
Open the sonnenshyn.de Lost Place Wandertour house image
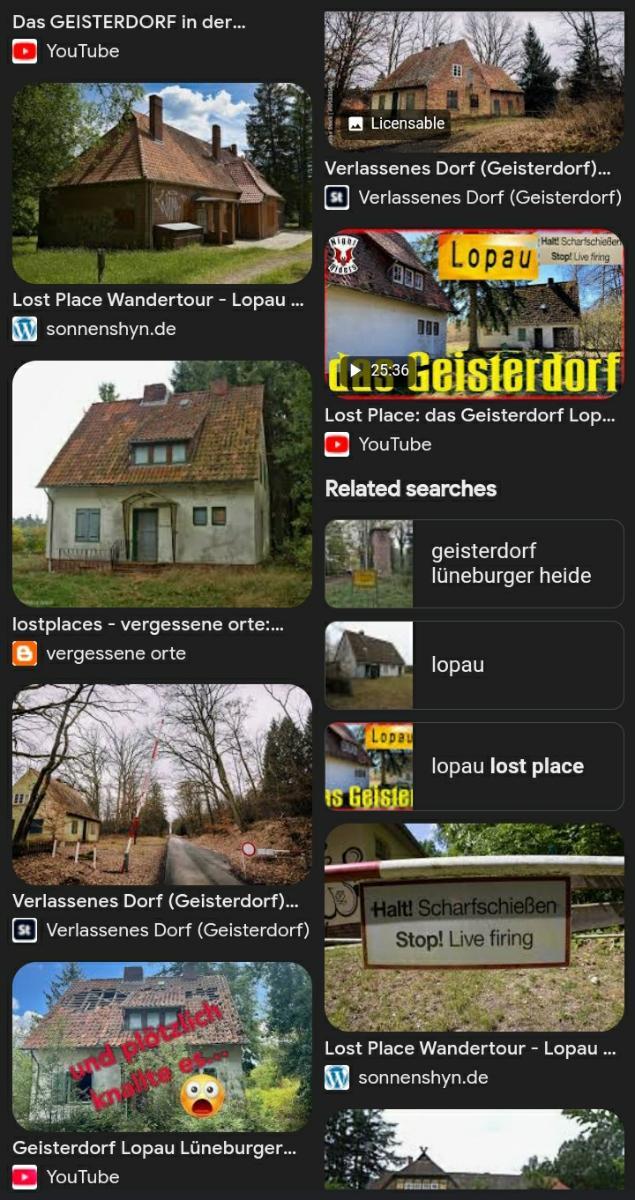[161, 183]
